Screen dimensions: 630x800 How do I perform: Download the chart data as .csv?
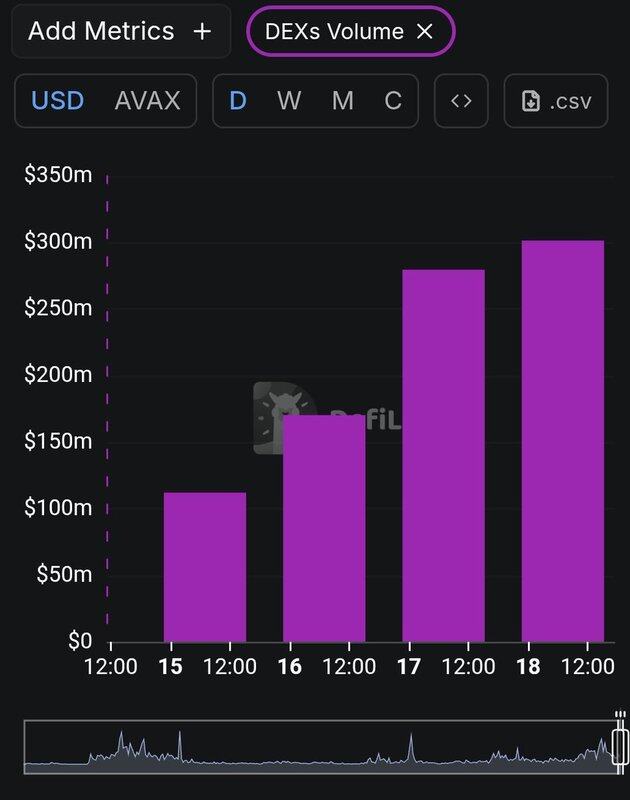click(x=556, y=101)
